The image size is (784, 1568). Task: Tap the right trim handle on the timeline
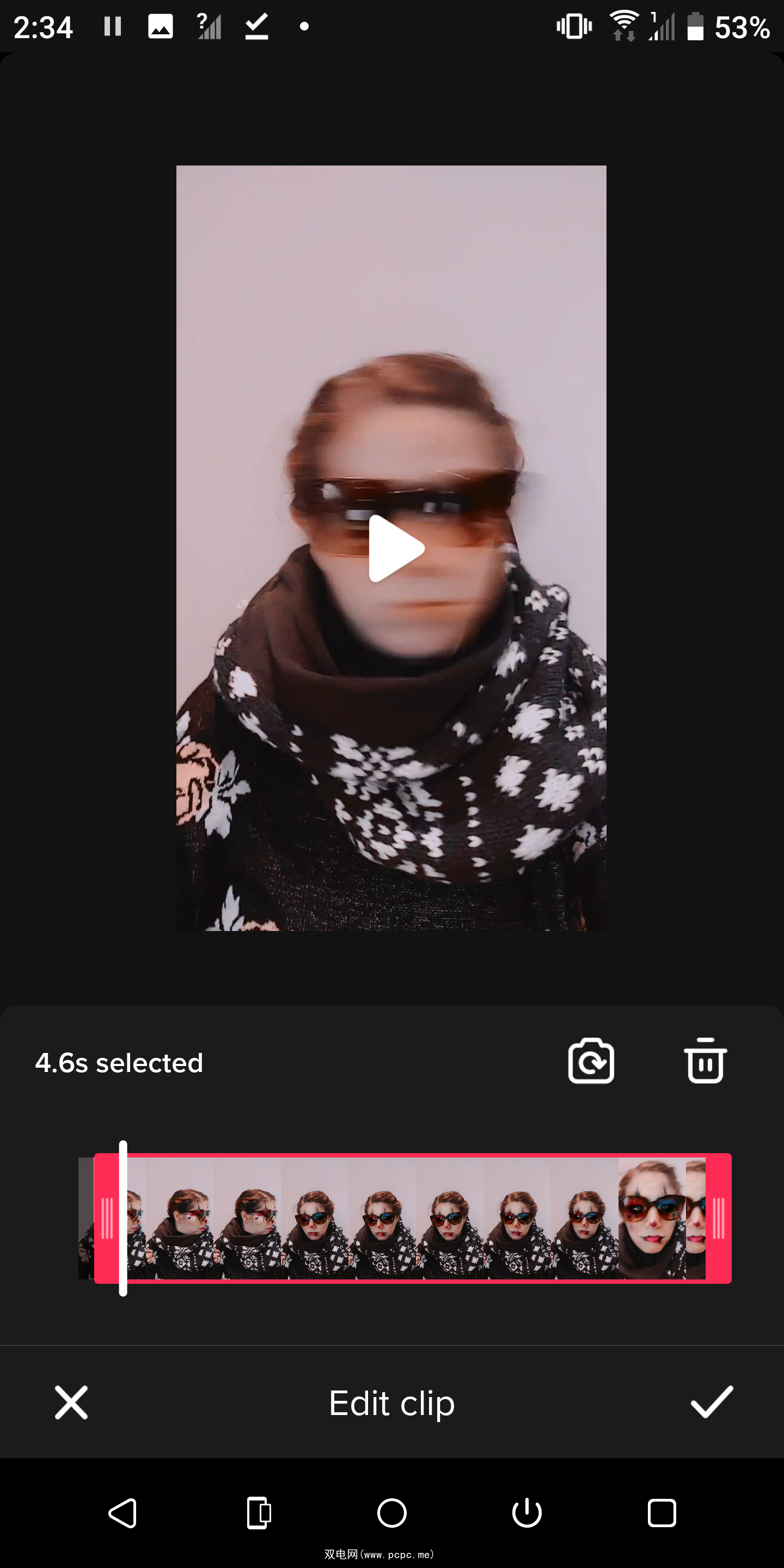[x=718, y=1218]
